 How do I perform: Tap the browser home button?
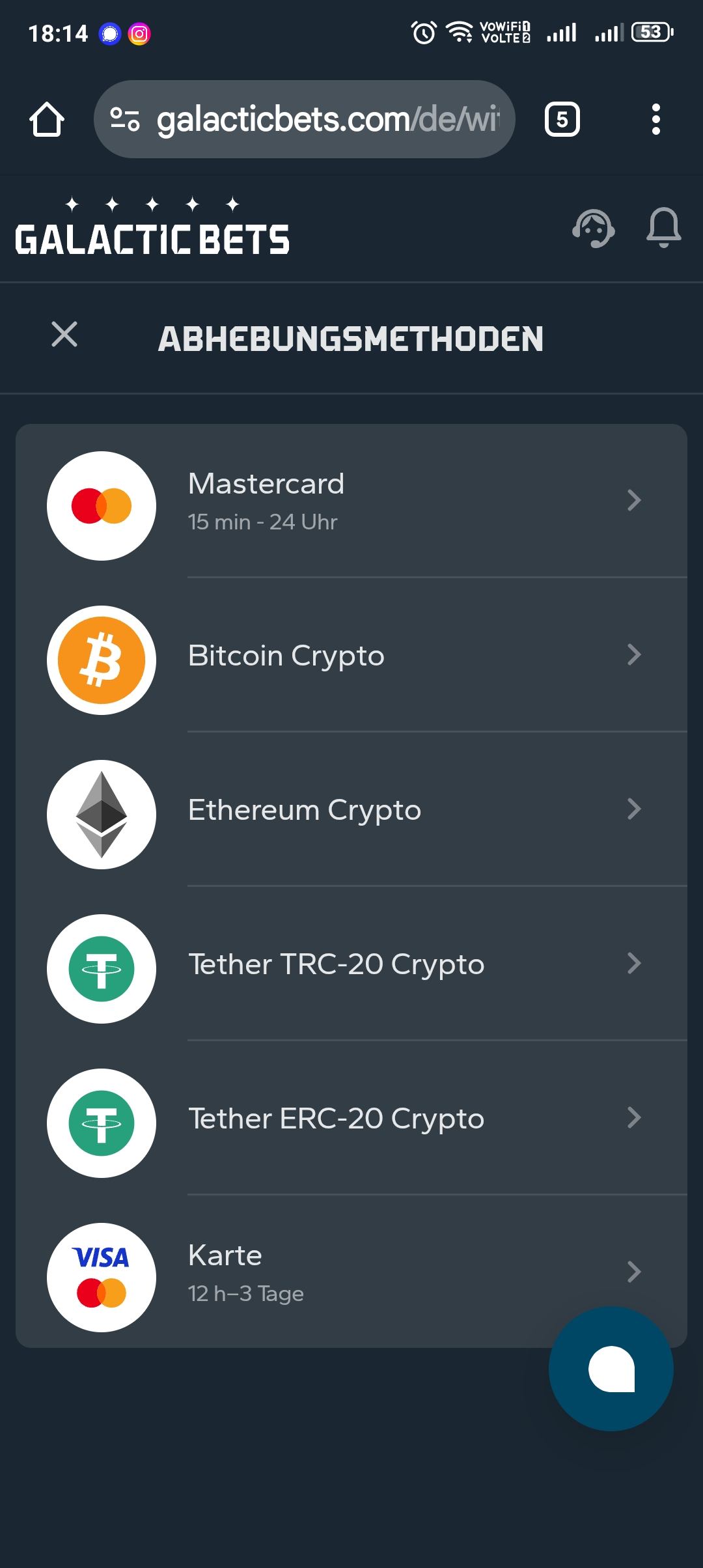tap(47, 120)
